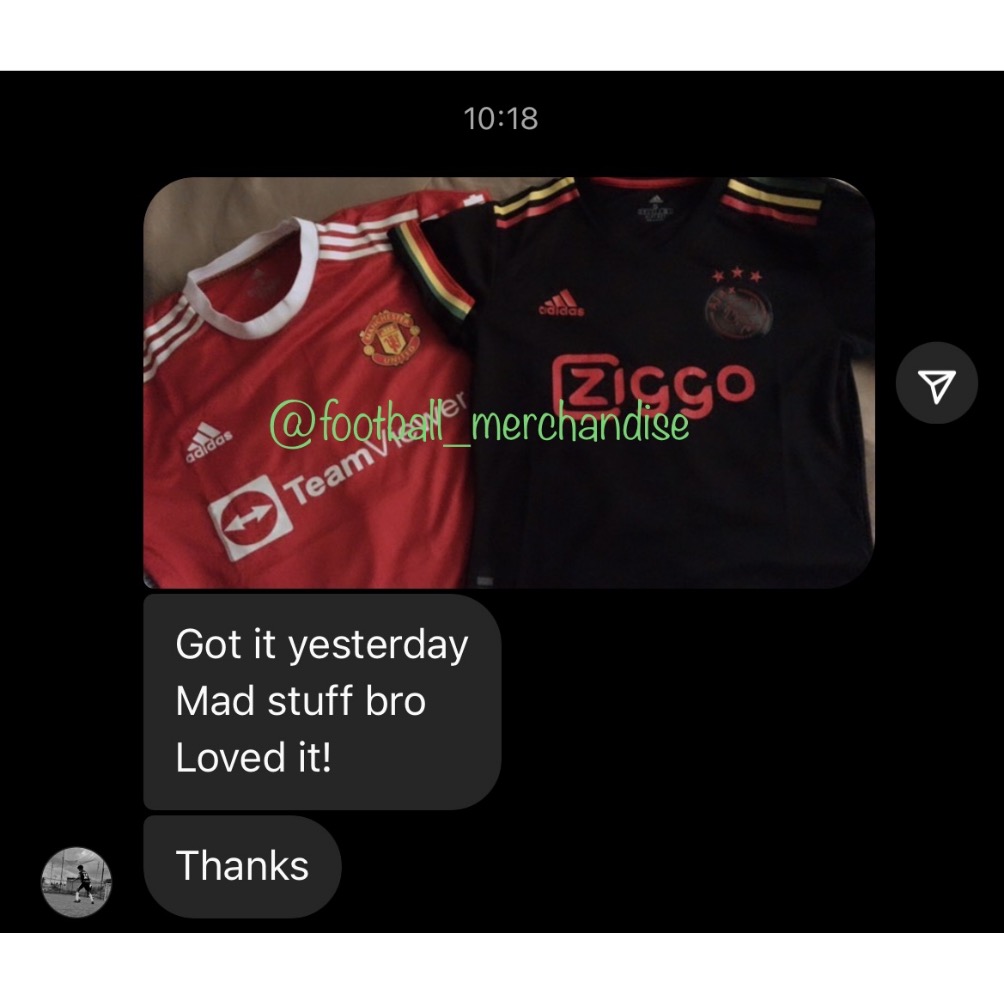
Task: Open the sender's profile picture
Action: point(76,882)
